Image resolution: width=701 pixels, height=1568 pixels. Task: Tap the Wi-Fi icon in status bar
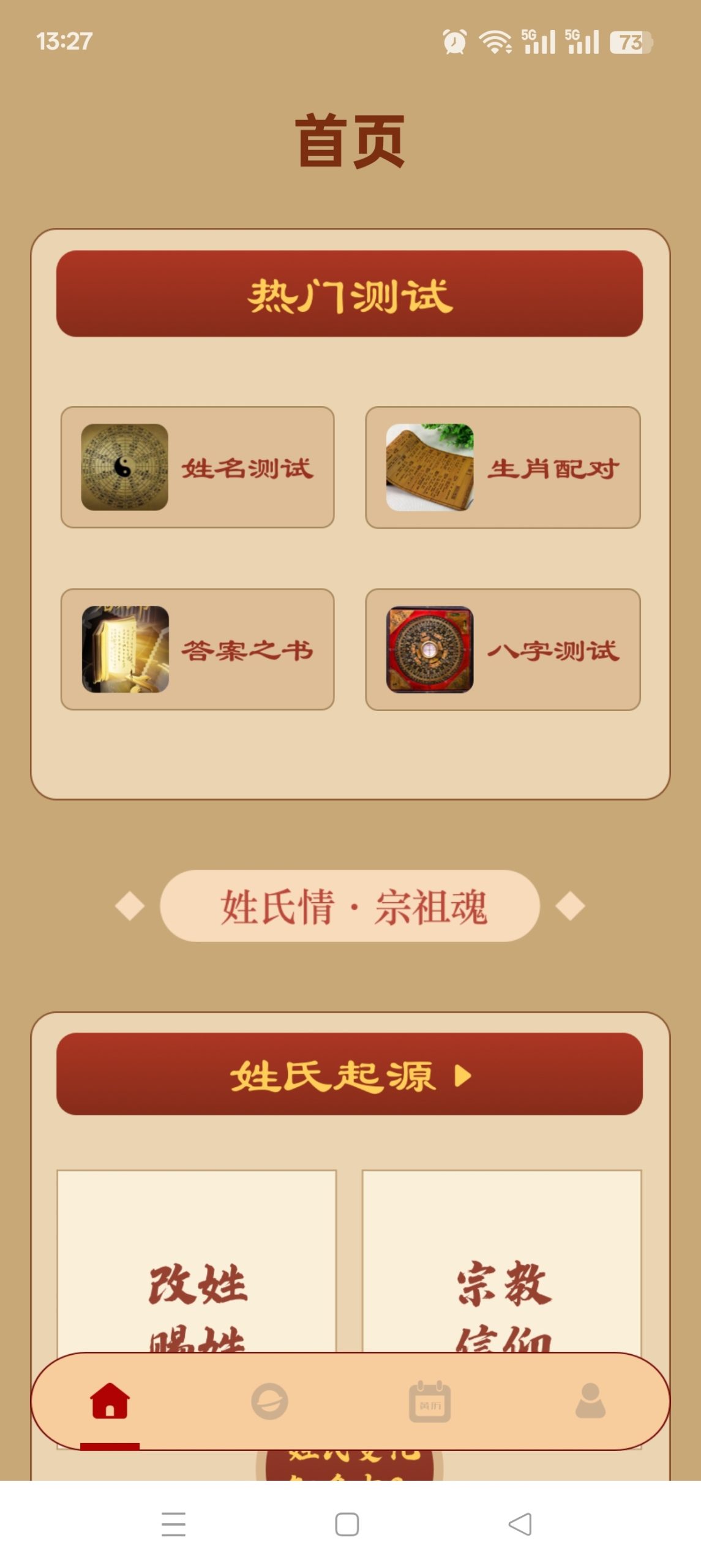(495, 40)
